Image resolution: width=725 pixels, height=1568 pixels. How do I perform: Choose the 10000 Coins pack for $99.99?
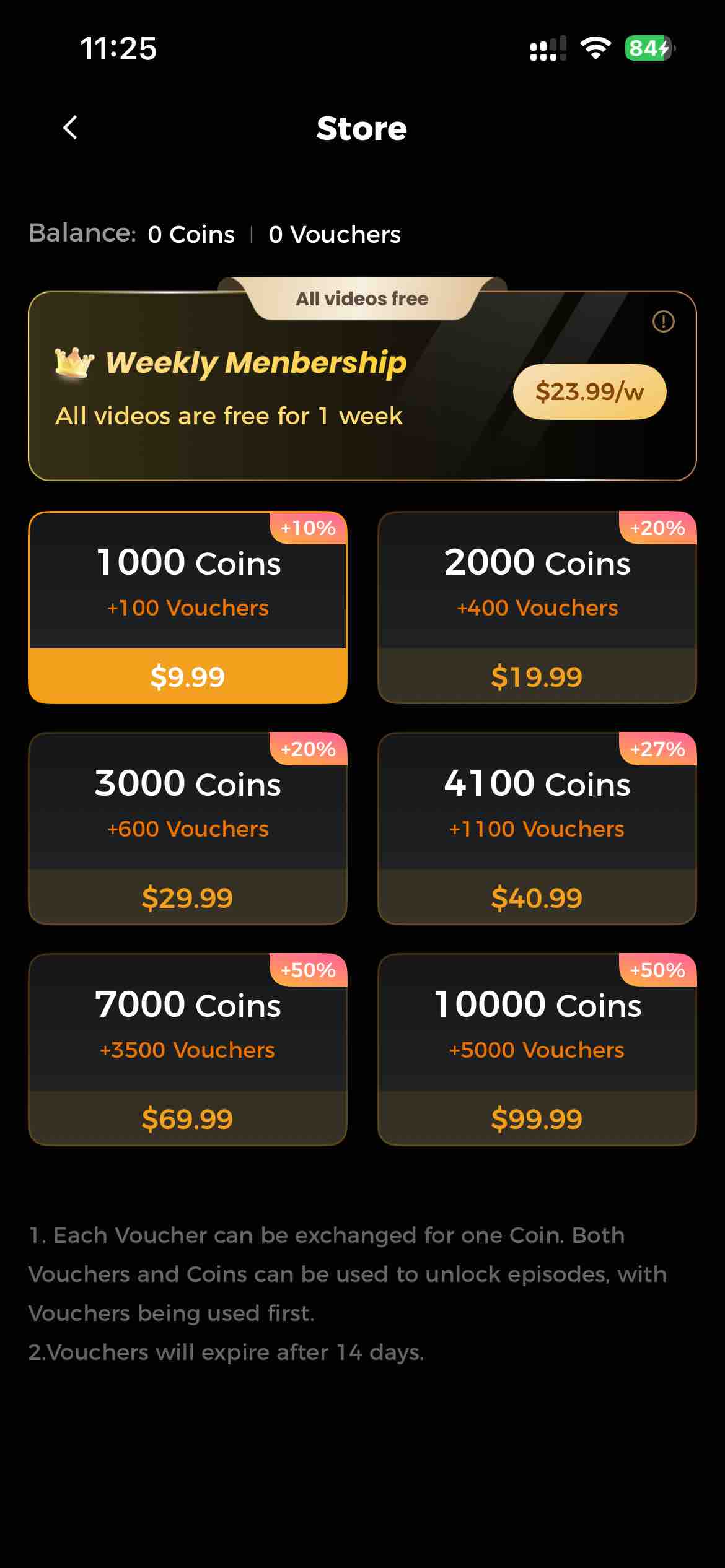tap(537, 1050)
